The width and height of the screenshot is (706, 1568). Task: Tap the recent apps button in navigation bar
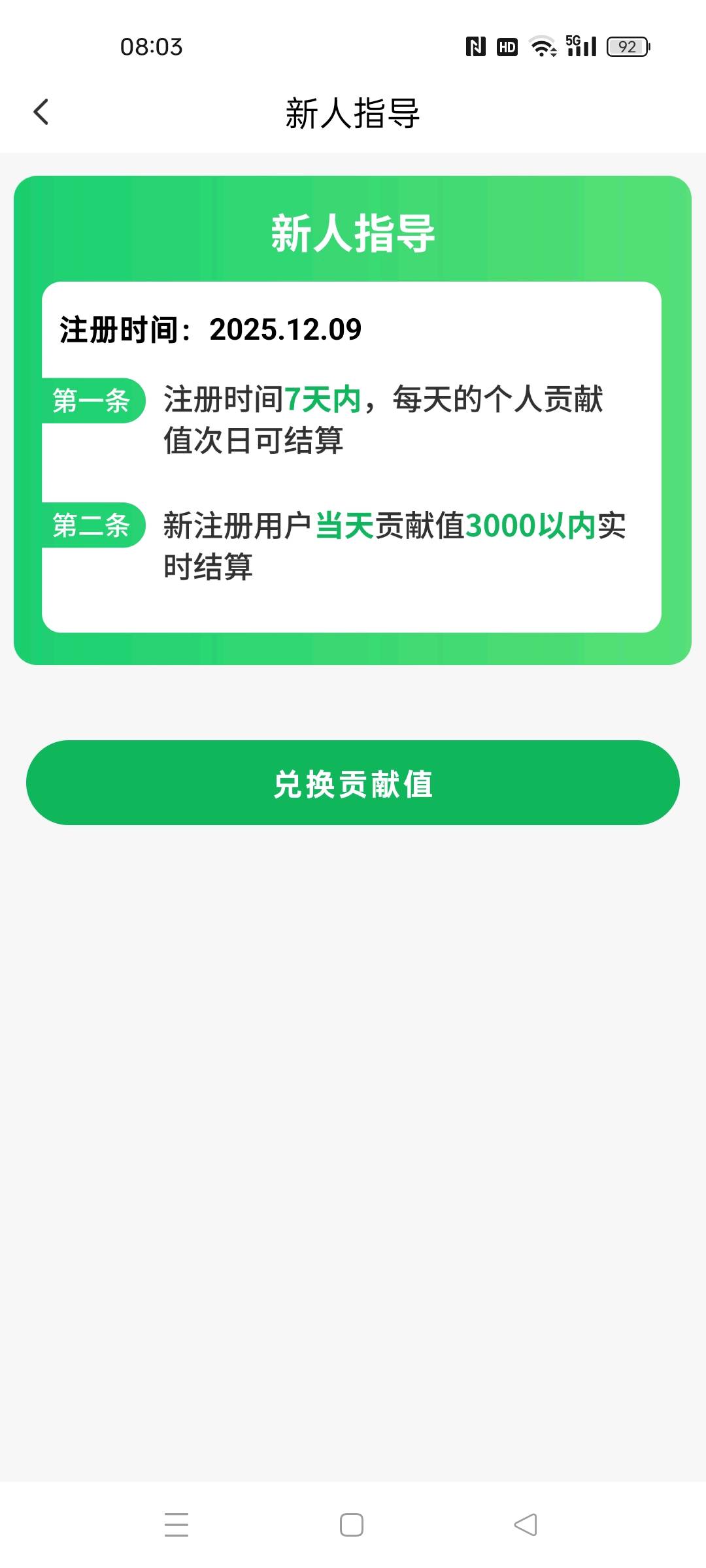[176, 1524]
